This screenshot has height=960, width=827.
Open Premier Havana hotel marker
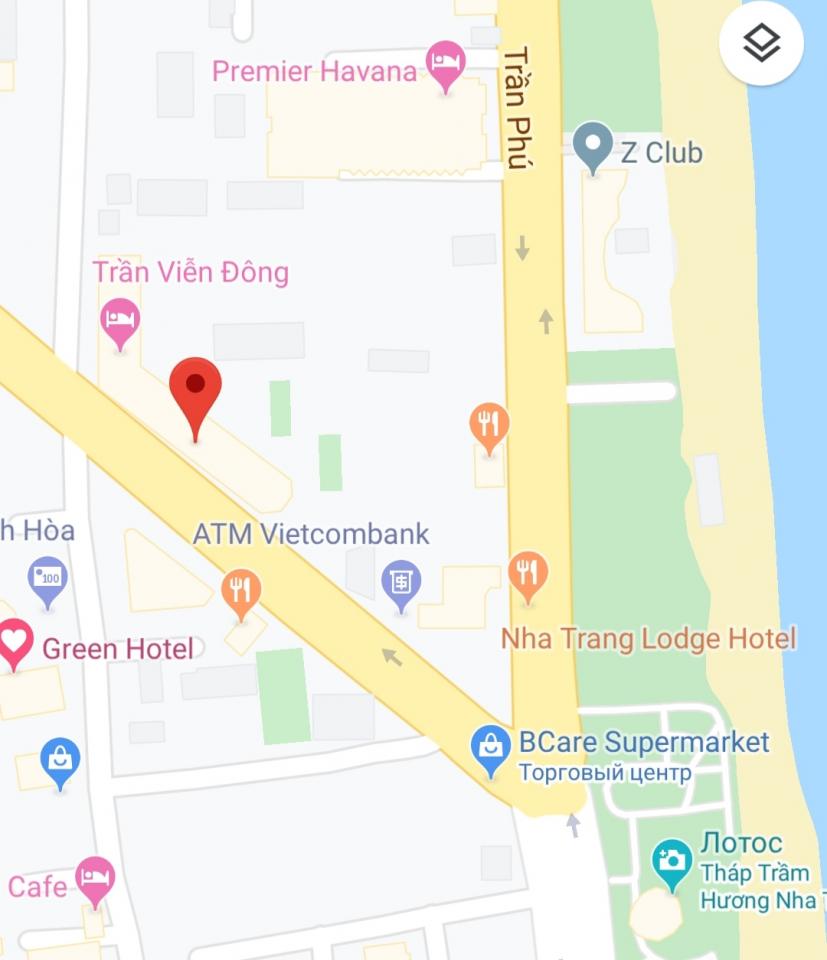click(445, 63)
